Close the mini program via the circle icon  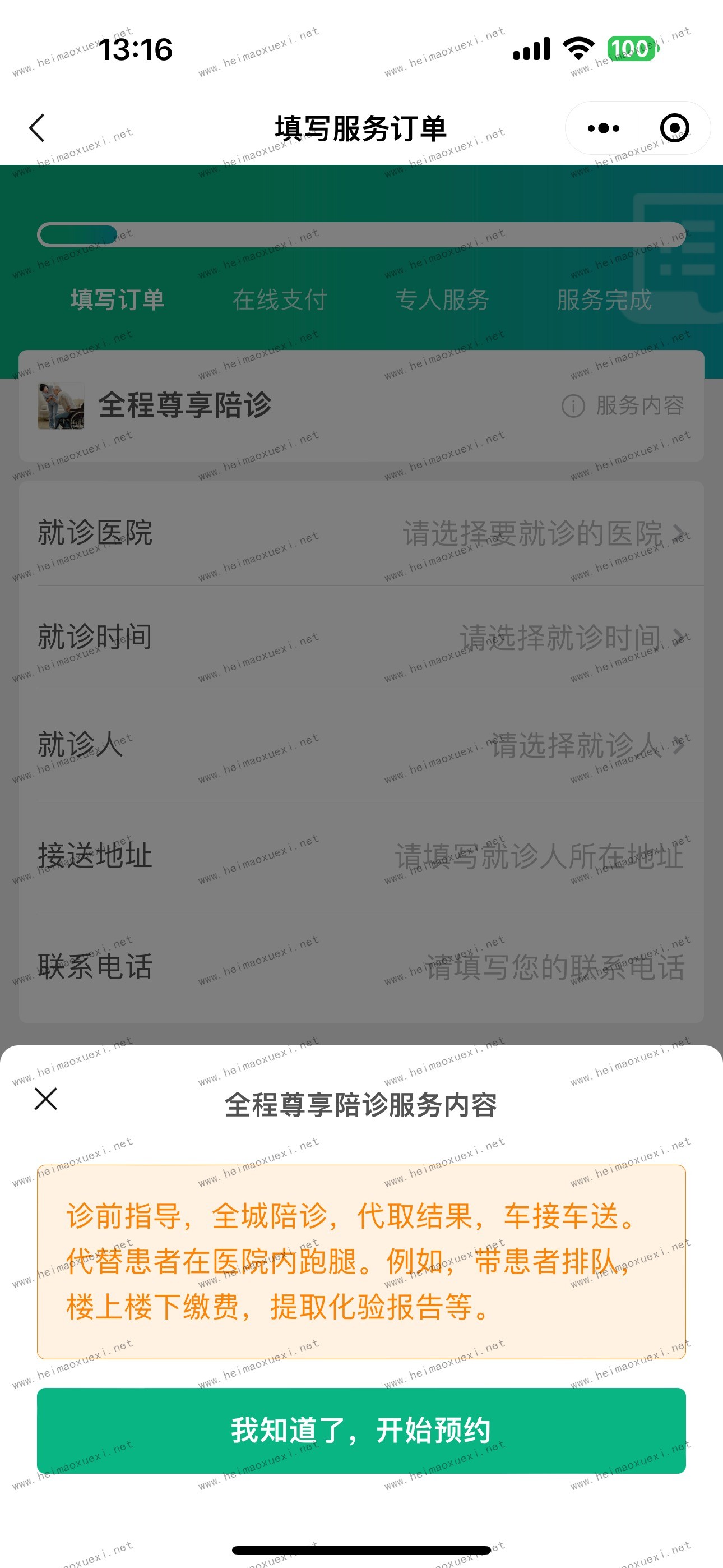coord(674,128)
